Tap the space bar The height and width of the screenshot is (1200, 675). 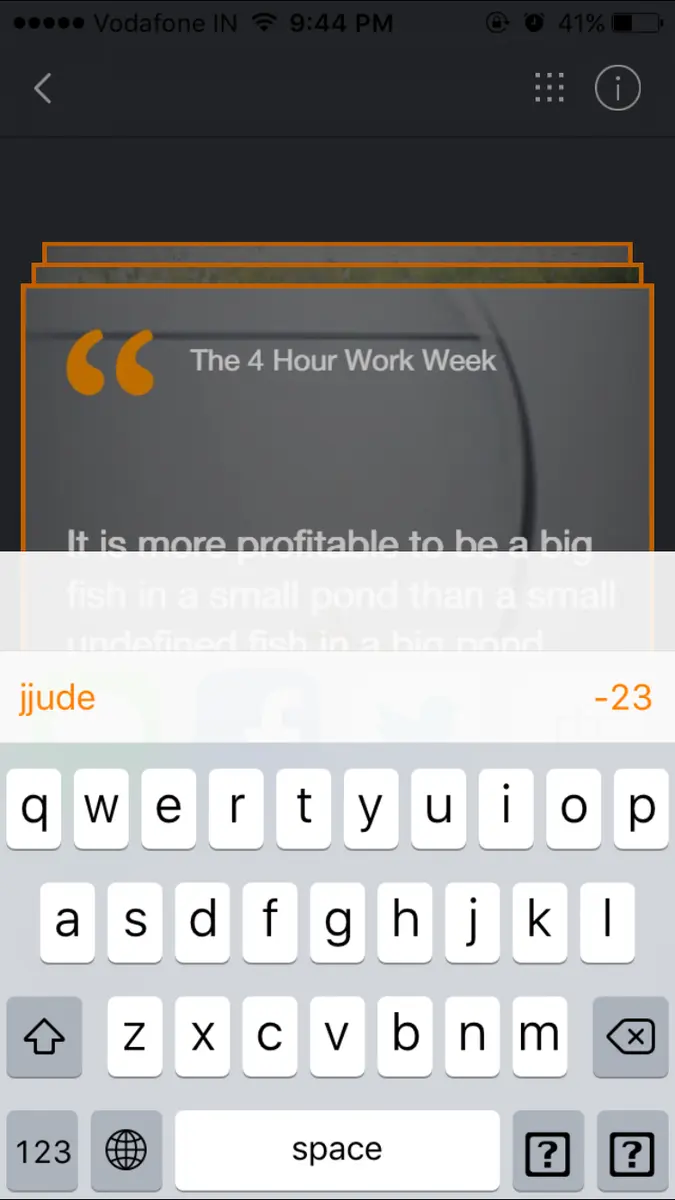point(337,1151)
